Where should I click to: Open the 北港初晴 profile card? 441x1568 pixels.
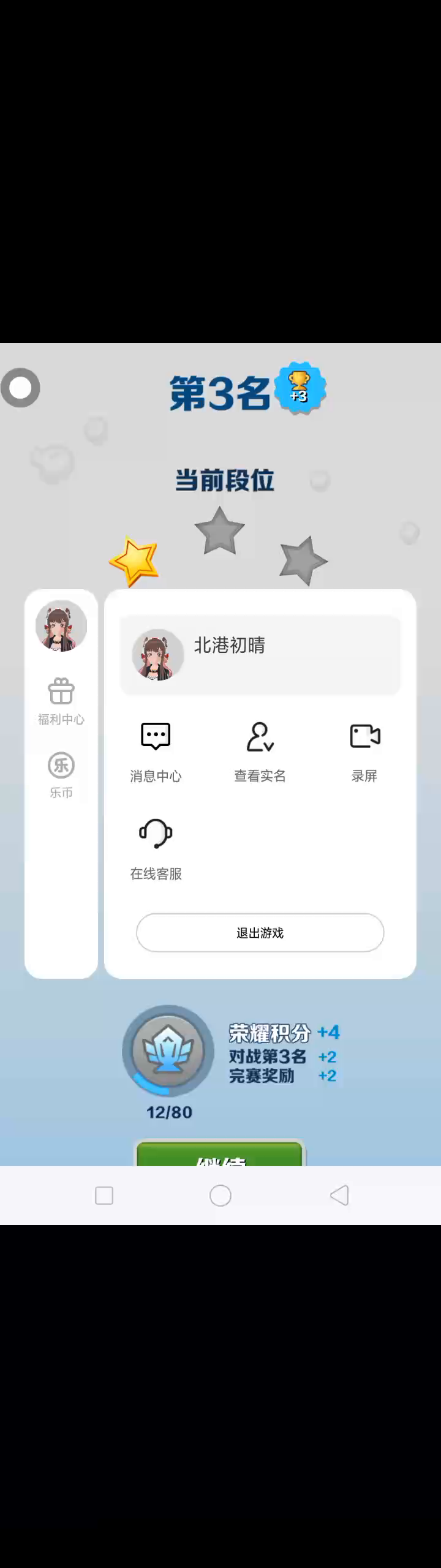[x=260, y=654]
